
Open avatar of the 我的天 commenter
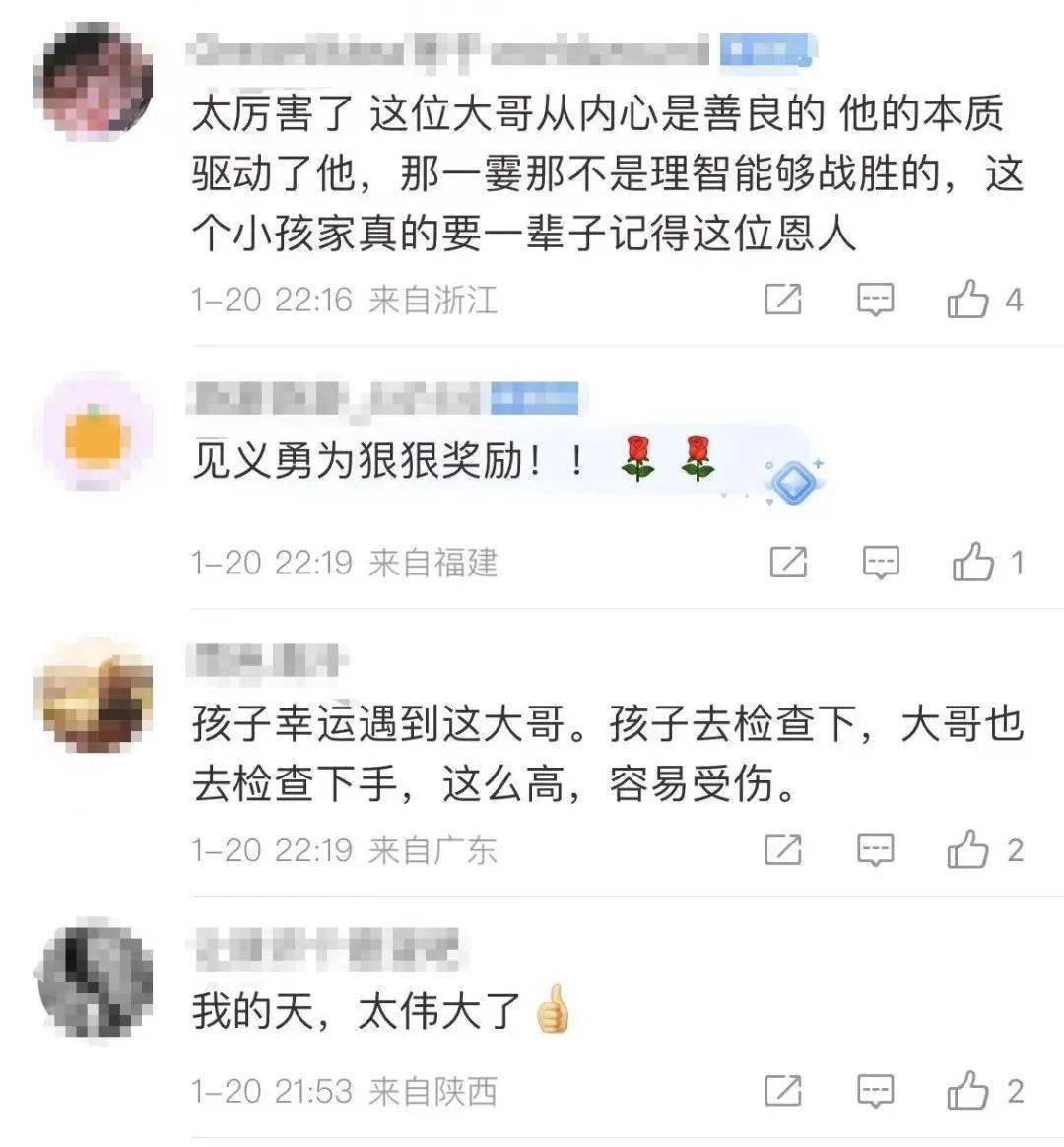[x=96, y=980]
